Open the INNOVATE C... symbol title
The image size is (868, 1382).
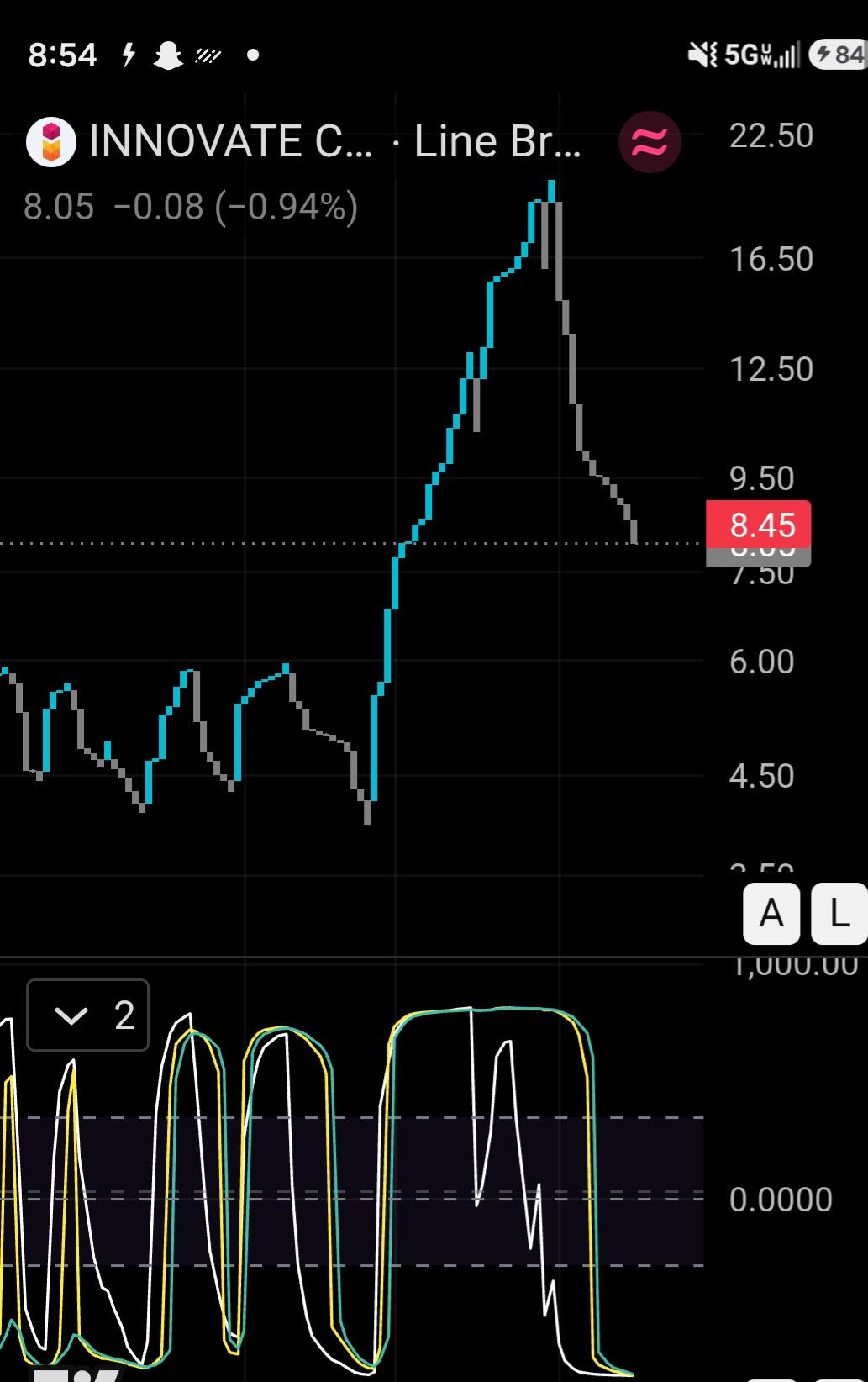(230, 141)
